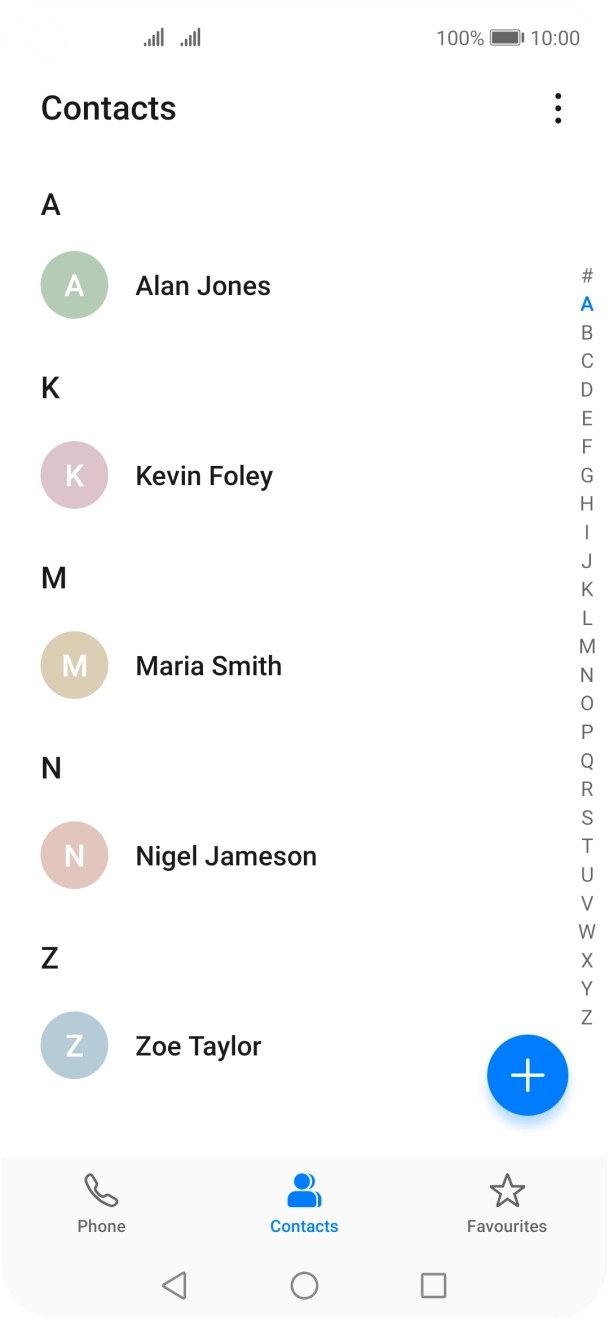Viewport: 609px width, 1320px height.
Task: Add a new contact with plus button
Action: (527, 1075)
